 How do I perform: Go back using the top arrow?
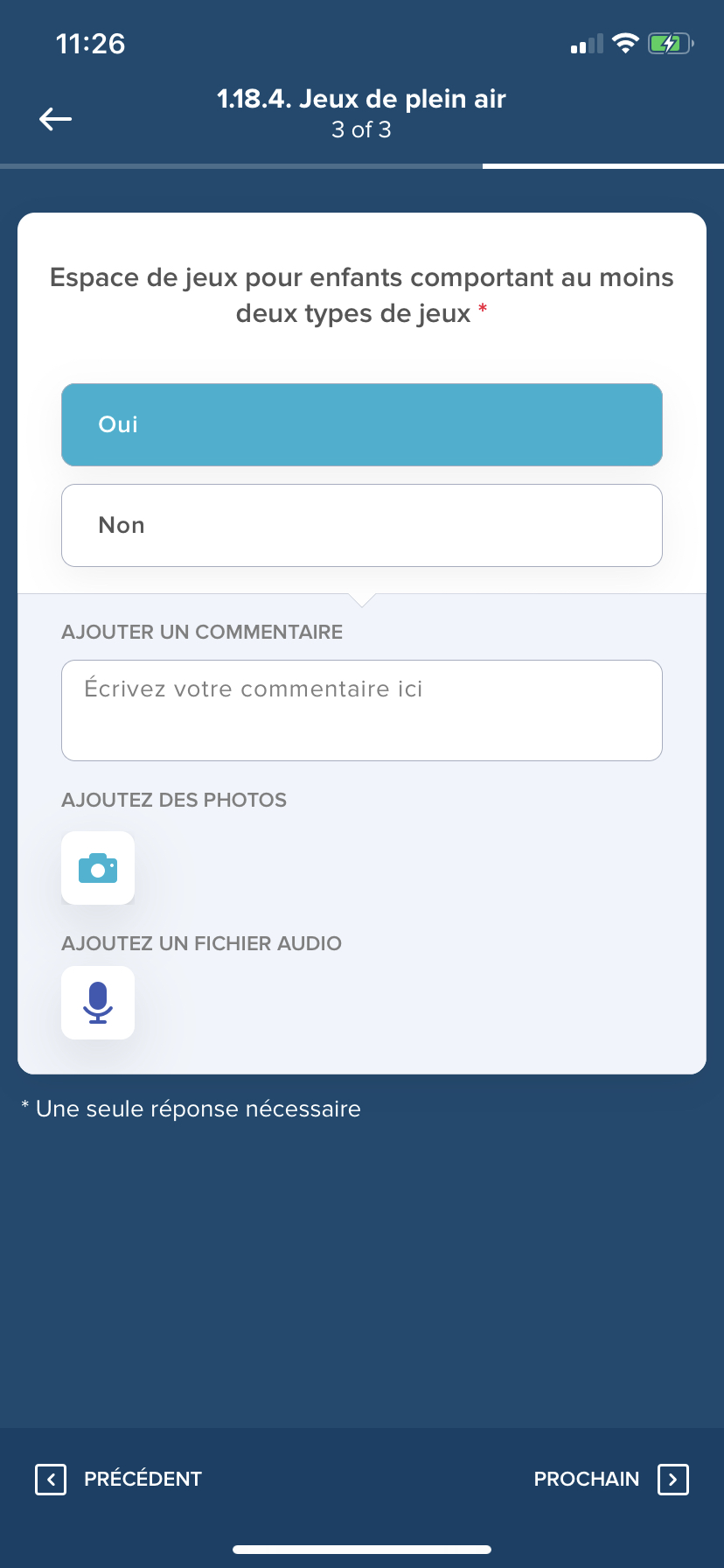[55, 118]
